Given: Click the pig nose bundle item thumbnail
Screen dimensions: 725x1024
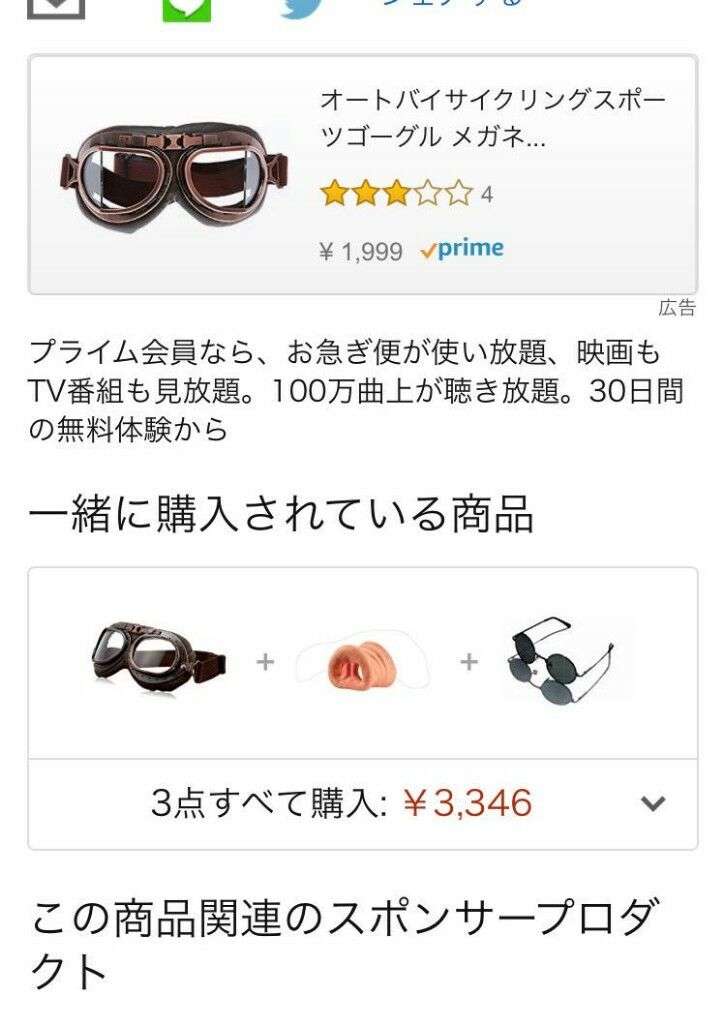Looking at the screenshot, I should 365,659.
